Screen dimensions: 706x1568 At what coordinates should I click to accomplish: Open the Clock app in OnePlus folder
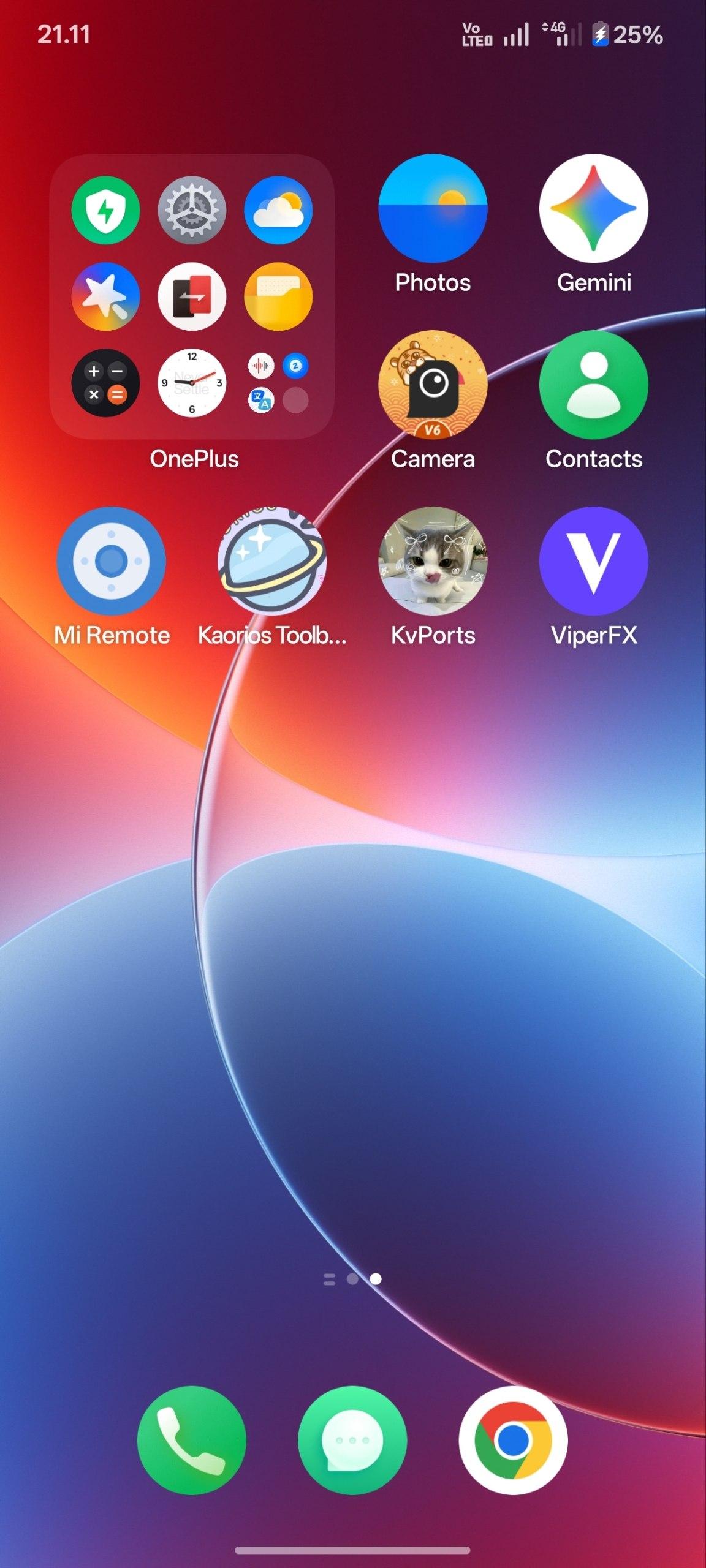point(192,383)
